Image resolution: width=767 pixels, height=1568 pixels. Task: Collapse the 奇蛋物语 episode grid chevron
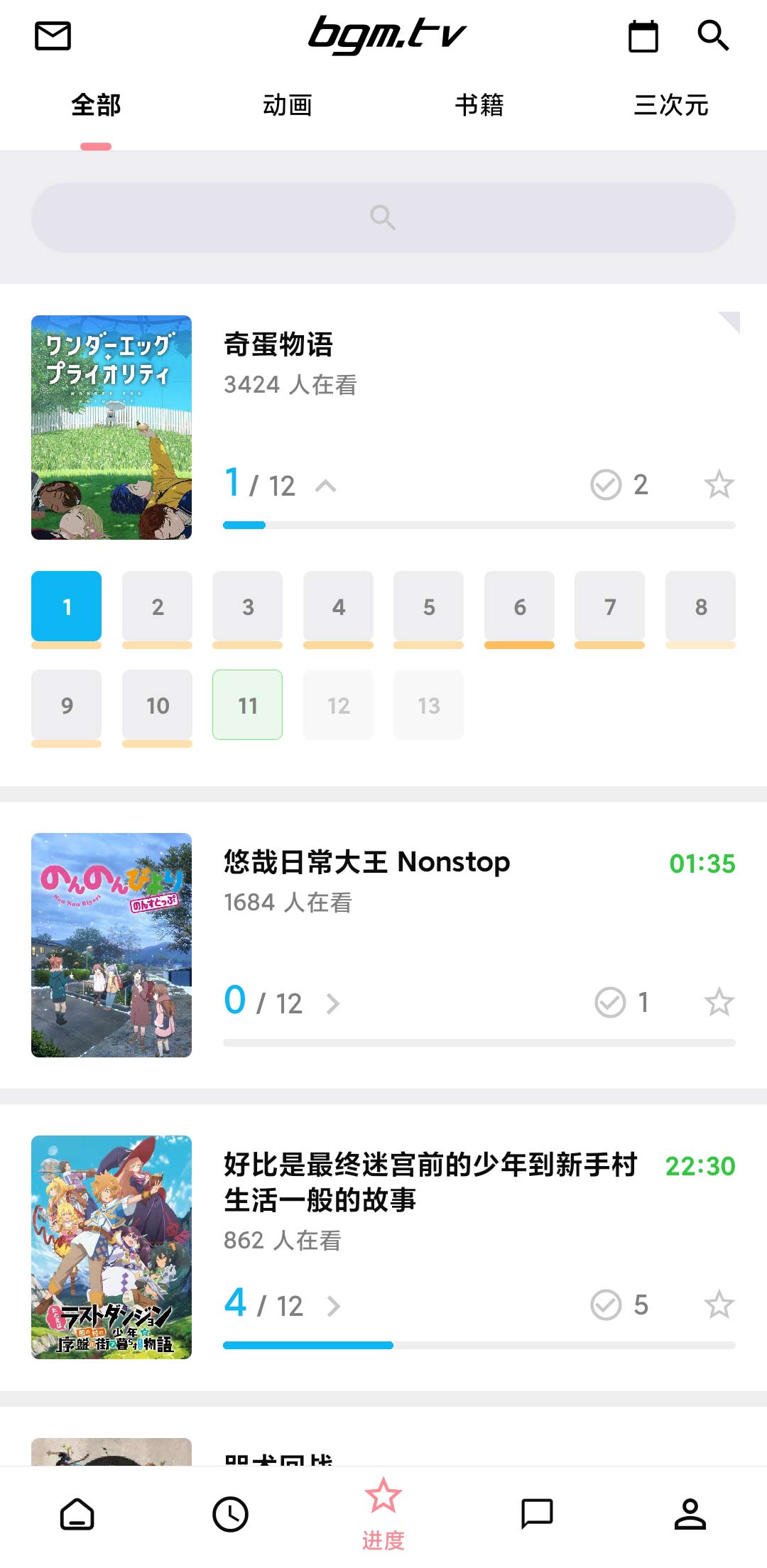(327, 486)
